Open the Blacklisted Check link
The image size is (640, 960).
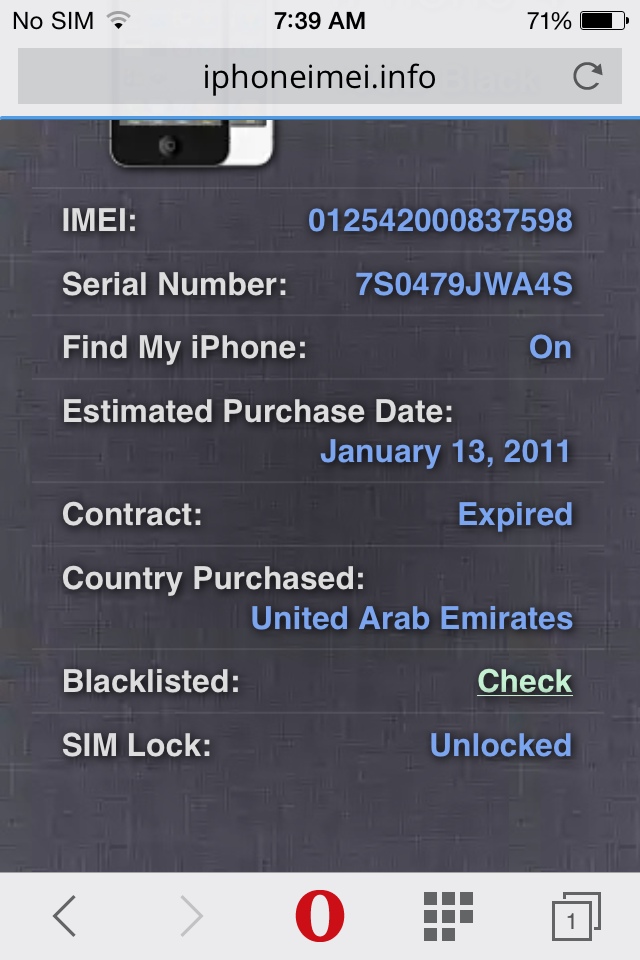[x=524, y=682]
